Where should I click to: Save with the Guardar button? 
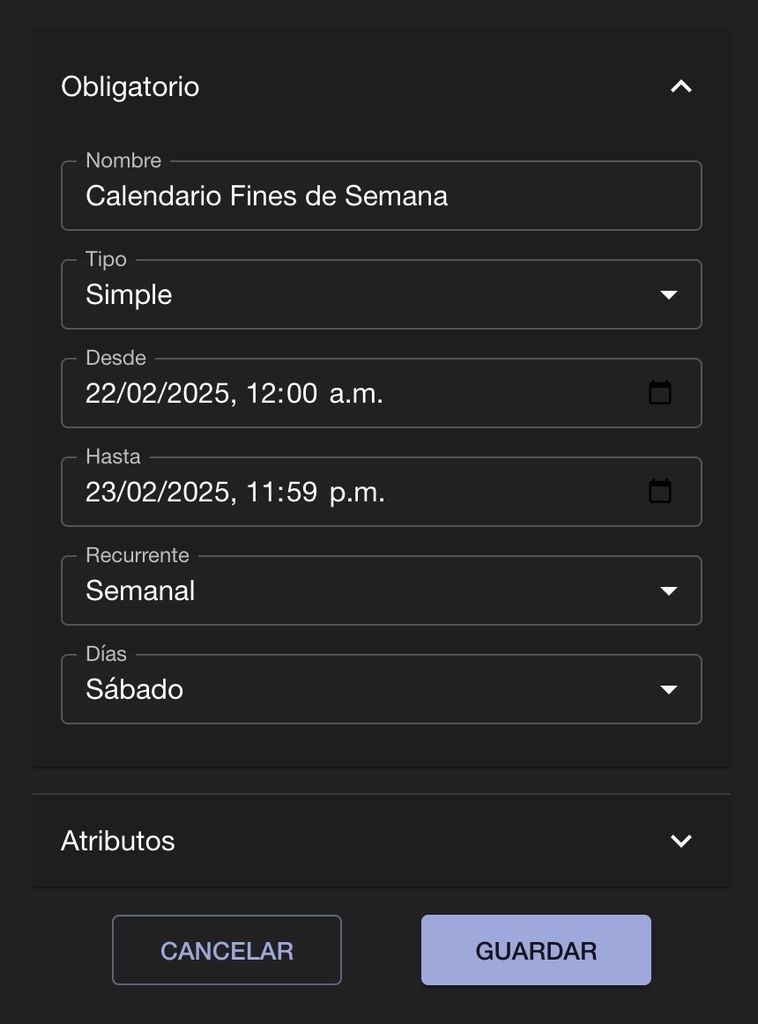(536, 950)
